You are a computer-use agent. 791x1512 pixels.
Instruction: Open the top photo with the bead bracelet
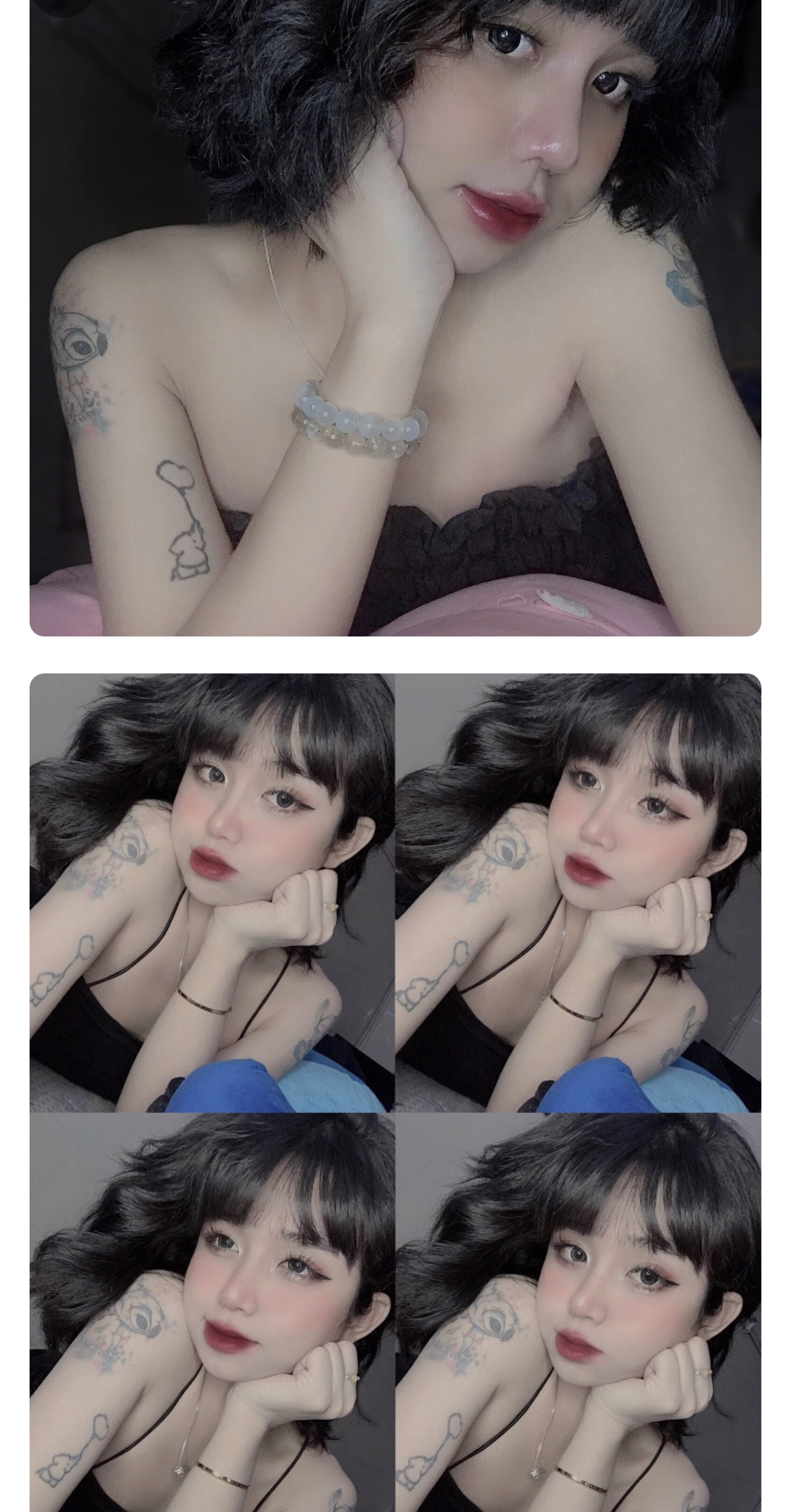[x=395, y=317]
